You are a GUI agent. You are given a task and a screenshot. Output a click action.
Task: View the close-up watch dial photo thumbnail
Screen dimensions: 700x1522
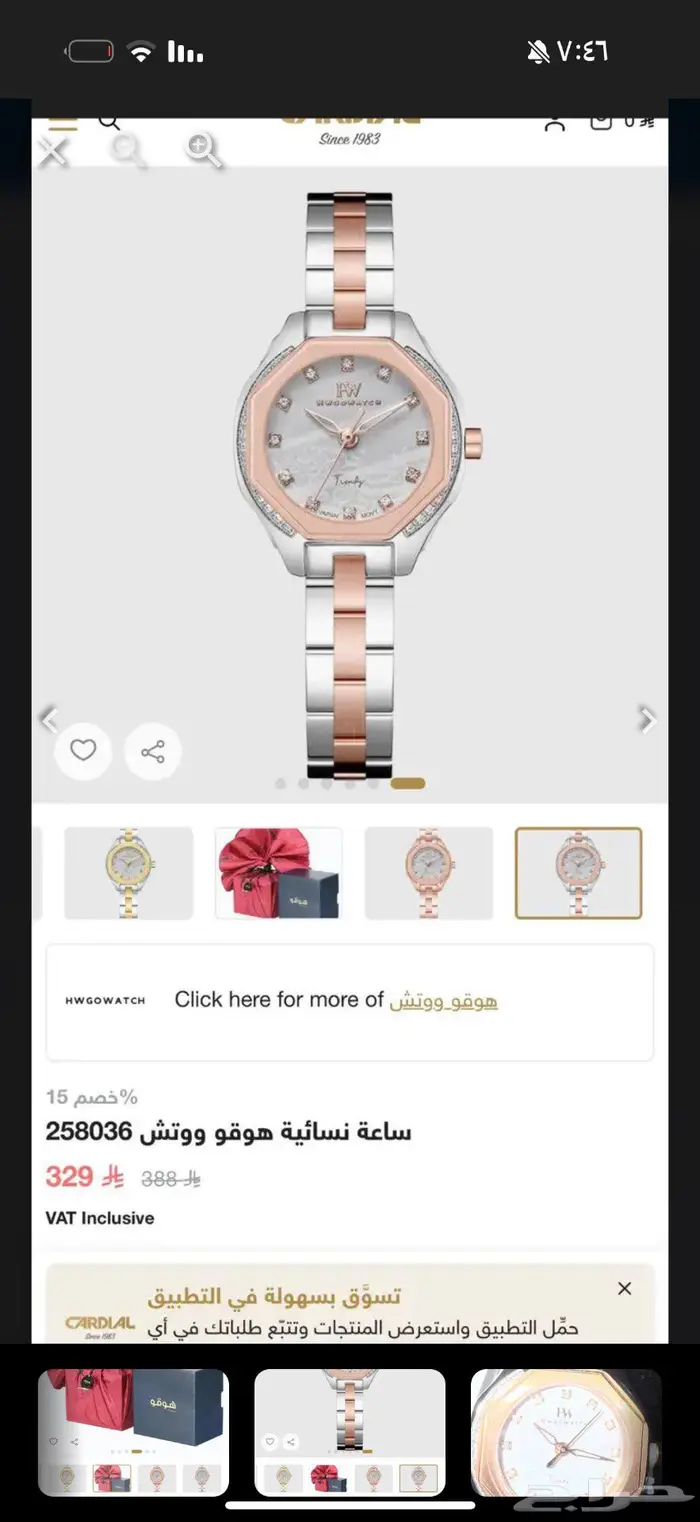click(x=566, y=1432)
